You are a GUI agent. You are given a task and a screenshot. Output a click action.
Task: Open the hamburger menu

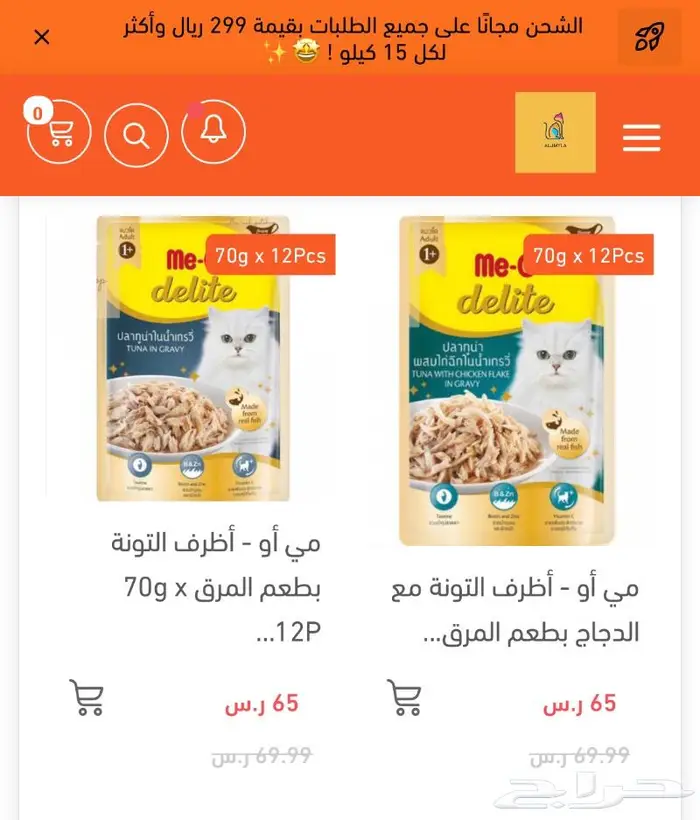[641, 138]
